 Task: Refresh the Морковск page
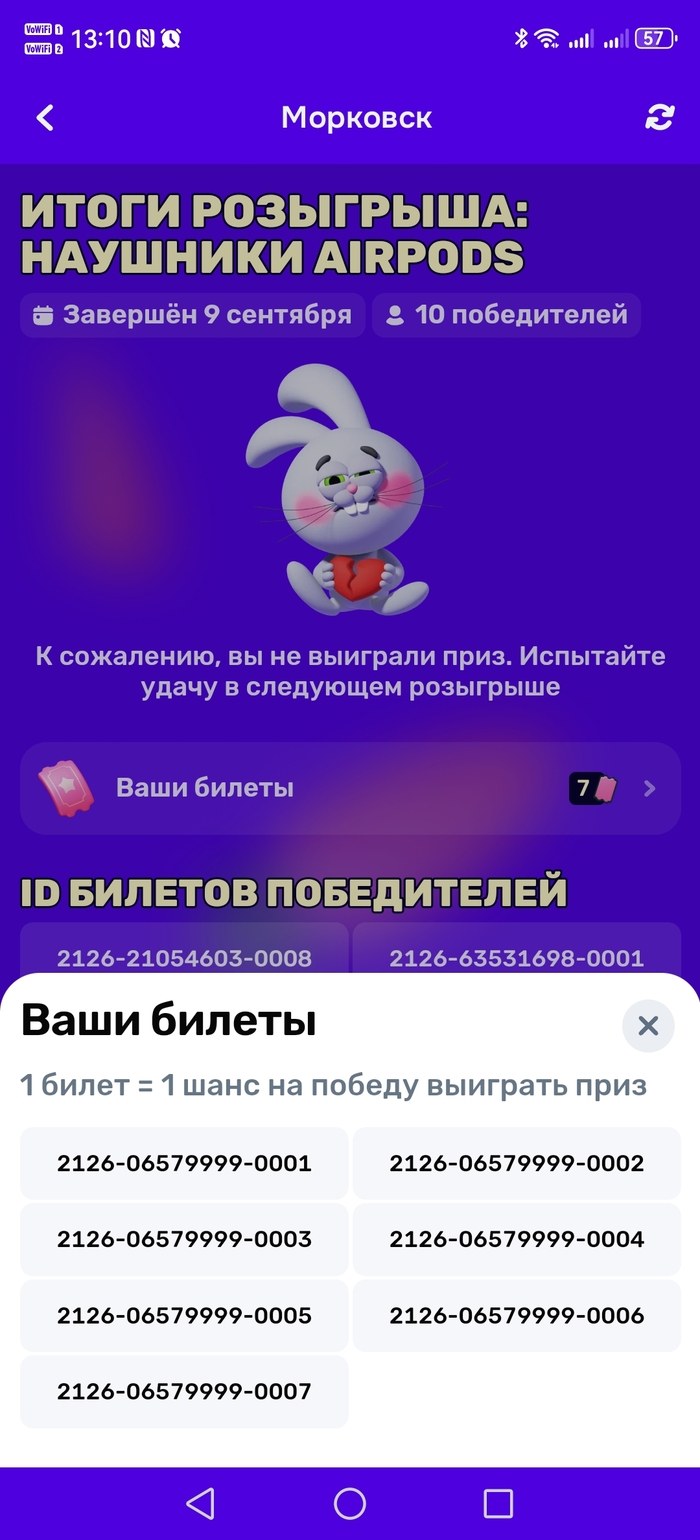pos(659,118)
